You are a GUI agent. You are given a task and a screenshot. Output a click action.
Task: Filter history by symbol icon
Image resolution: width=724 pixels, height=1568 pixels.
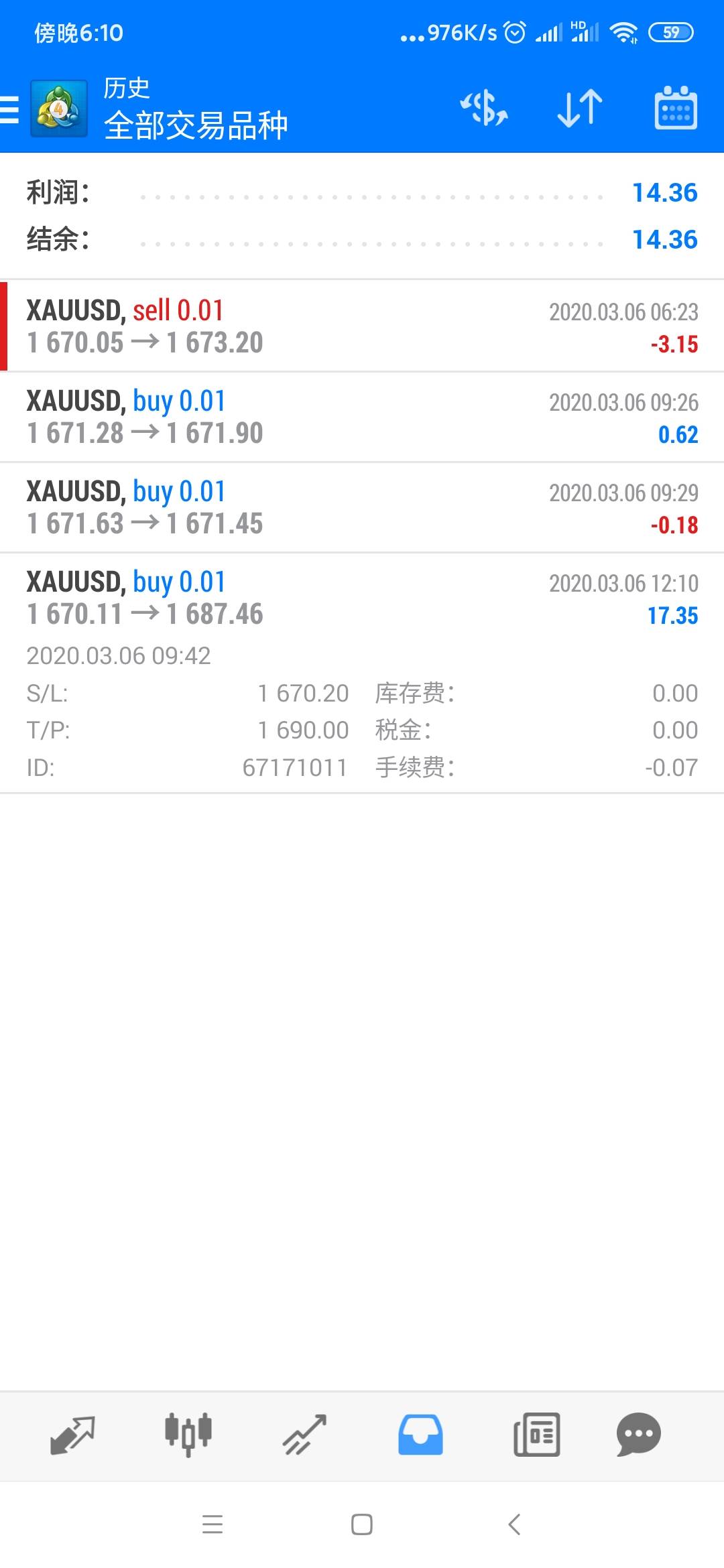pos(483,108)
